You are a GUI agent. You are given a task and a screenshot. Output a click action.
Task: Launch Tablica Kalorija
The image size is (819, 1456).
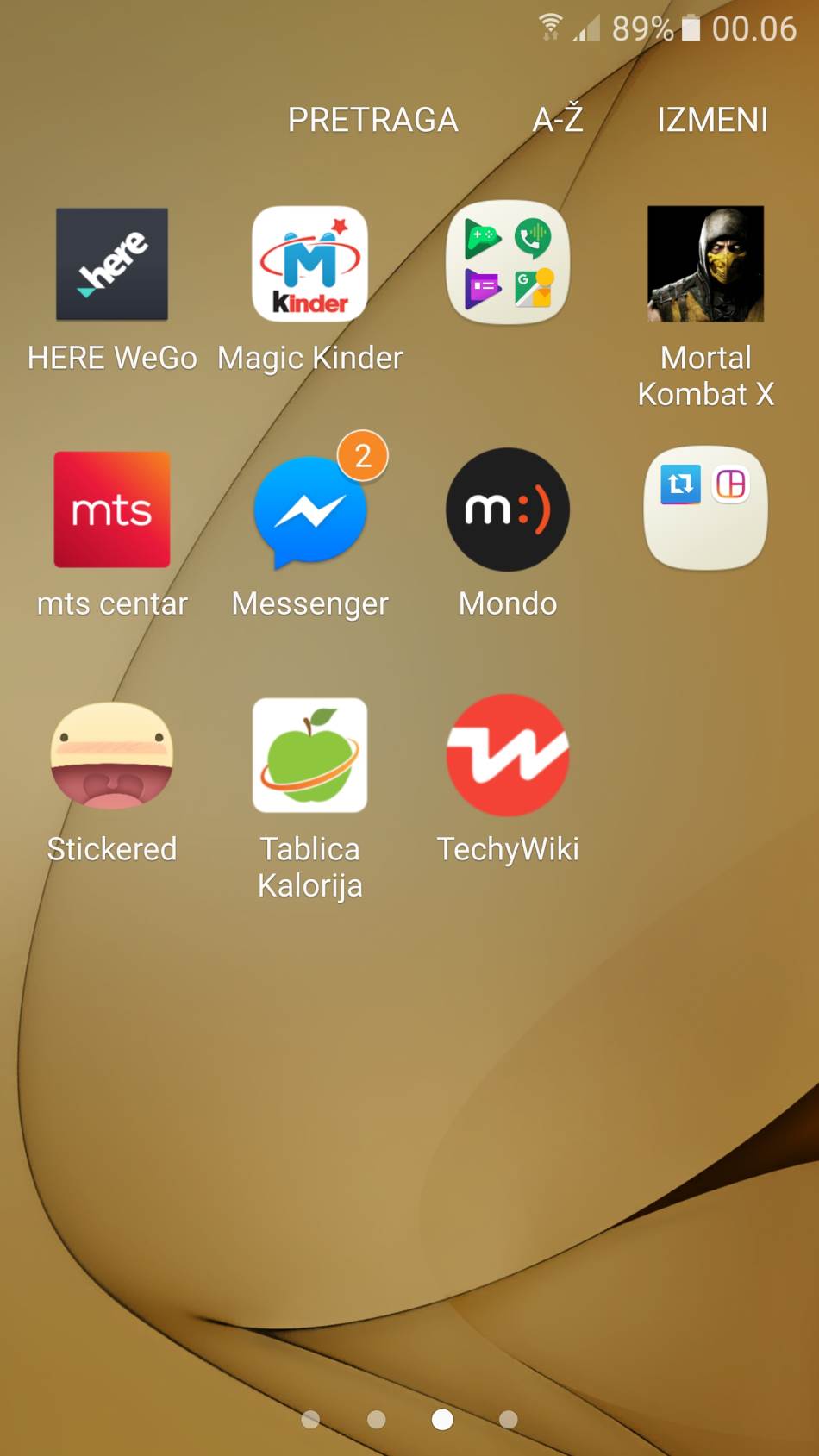(309, 755)
